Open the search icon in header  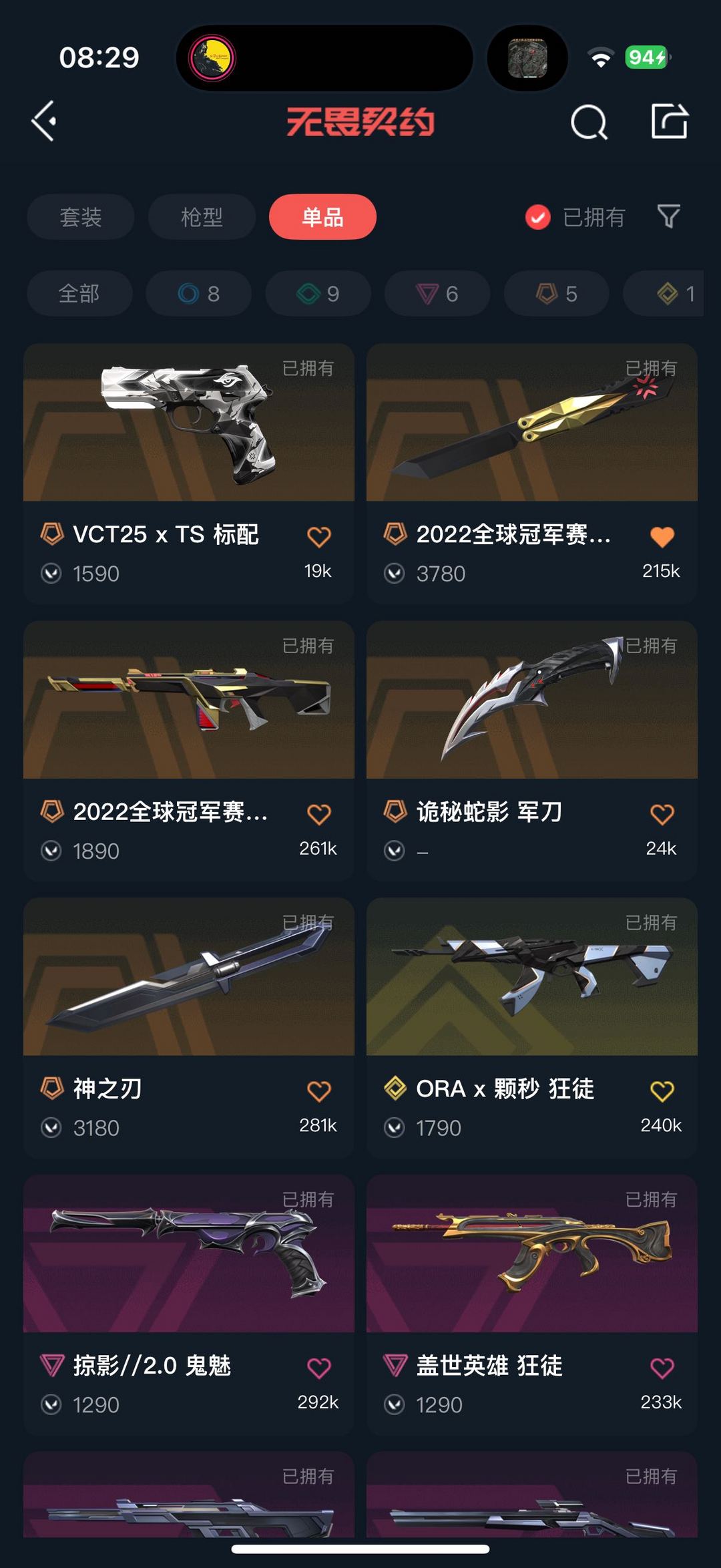point(589,122)
